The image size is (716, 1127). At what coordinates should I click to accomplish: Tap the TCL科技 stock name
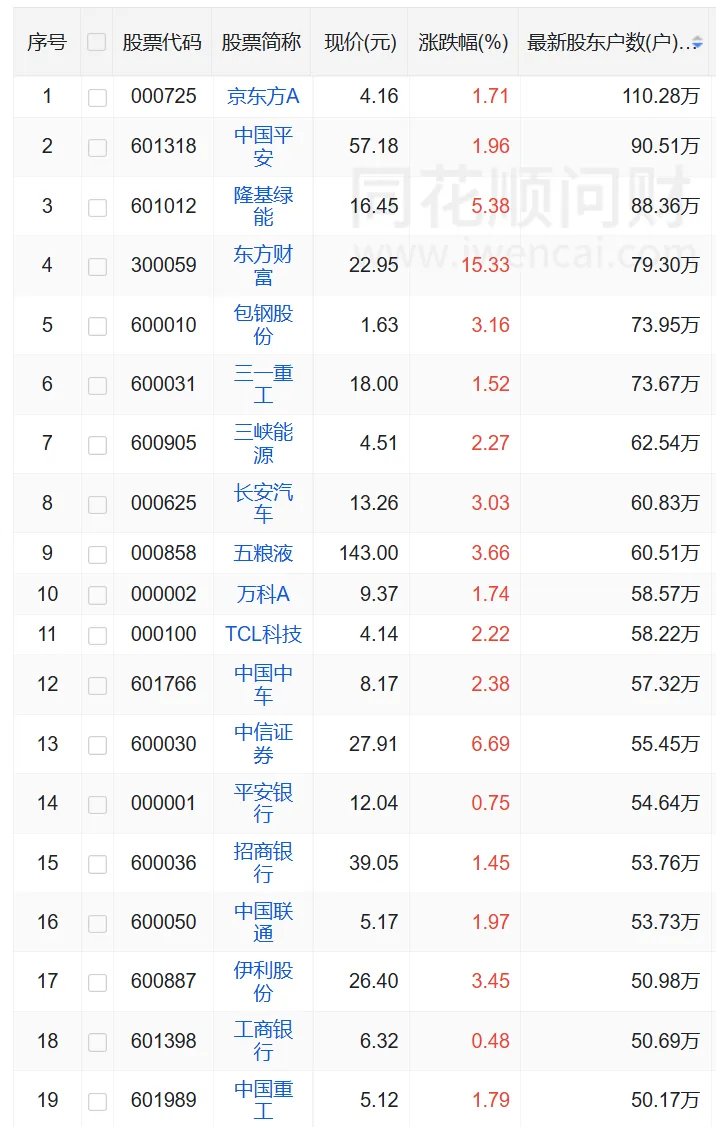point(263,634)
